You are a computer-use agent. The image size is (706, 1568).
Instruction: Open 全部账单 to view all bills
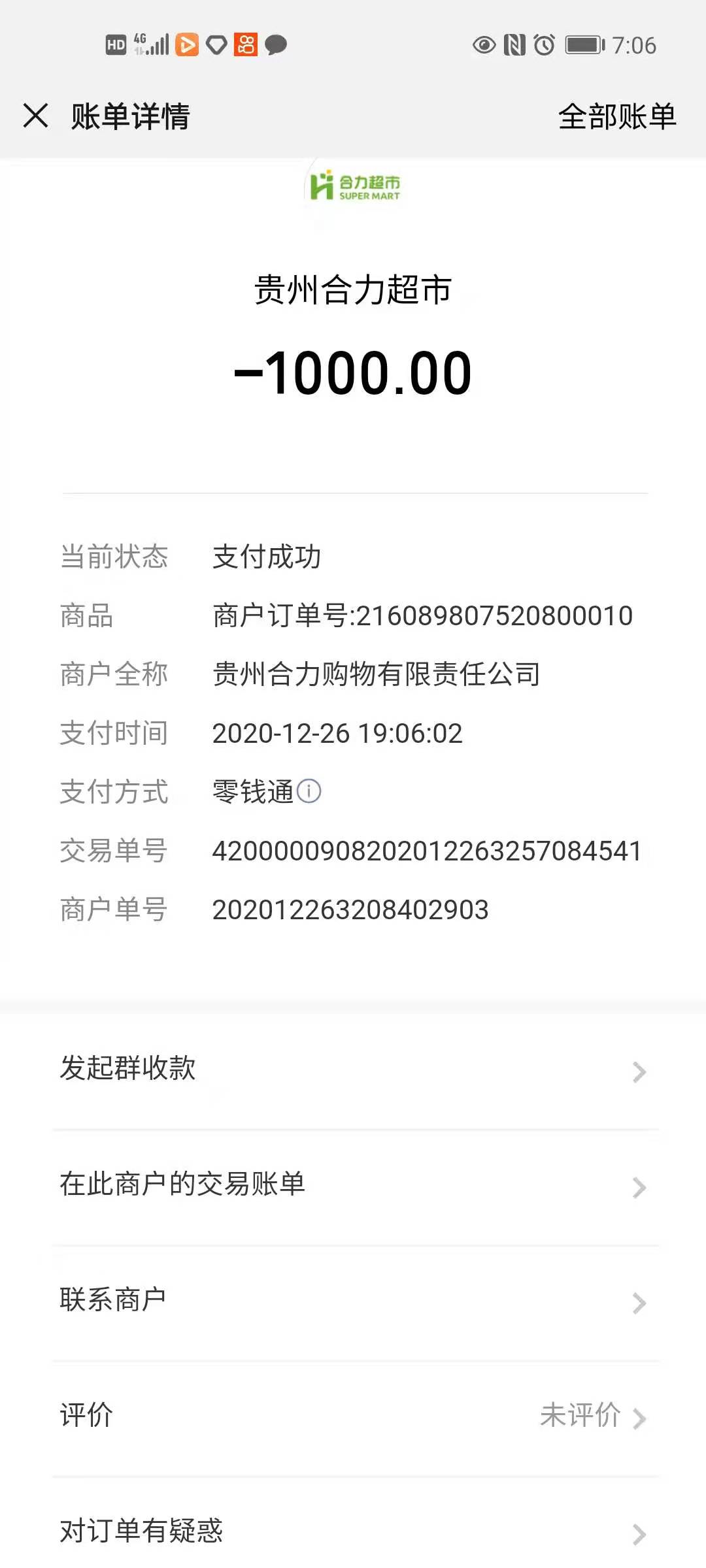pos(616,117)
